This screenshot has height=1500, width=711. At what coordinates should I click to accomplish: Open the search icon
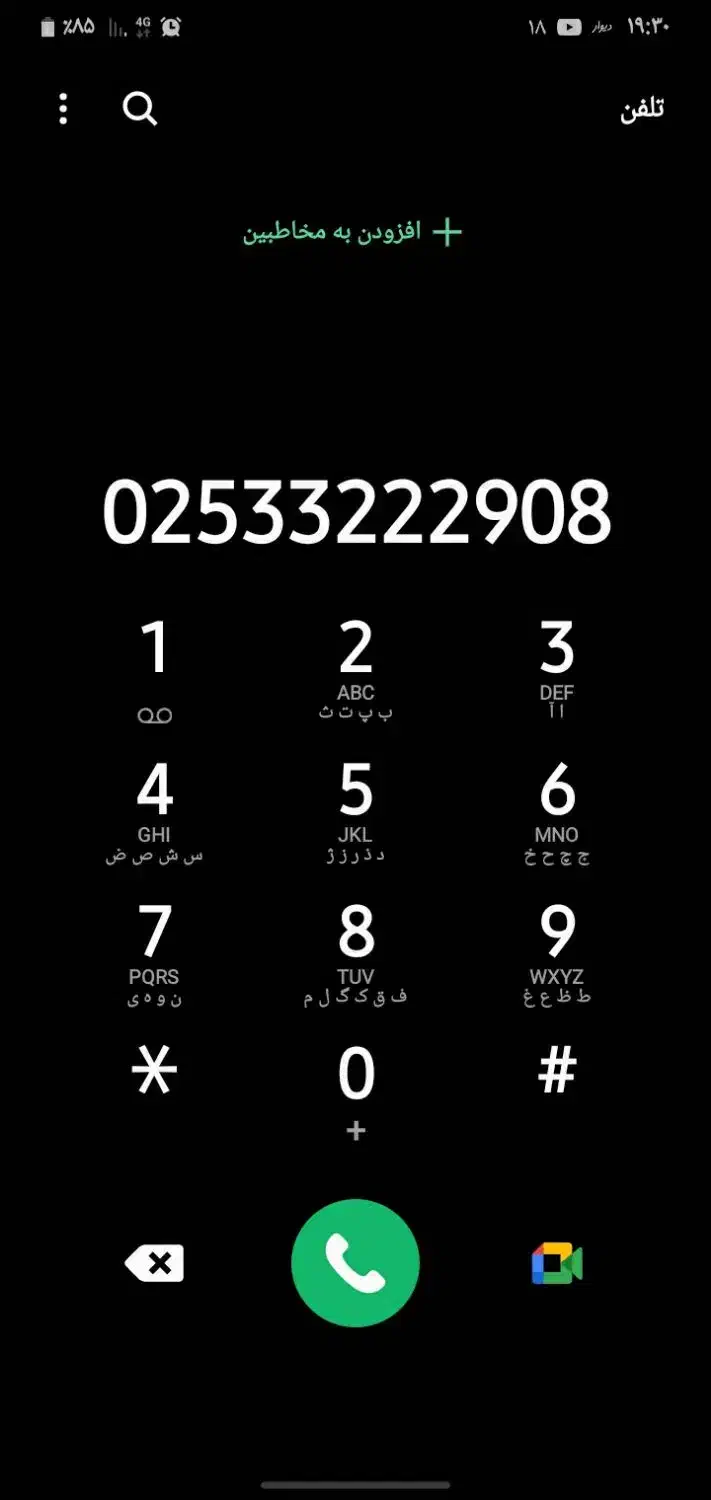click(140, 108)
